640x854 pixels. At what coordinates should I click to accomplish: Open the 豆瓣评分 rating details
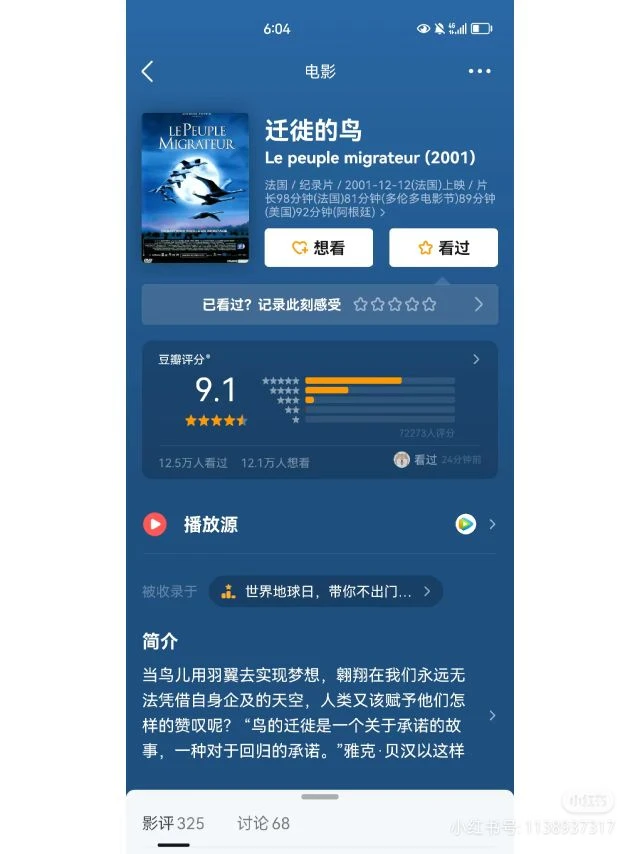coord(476,359)
